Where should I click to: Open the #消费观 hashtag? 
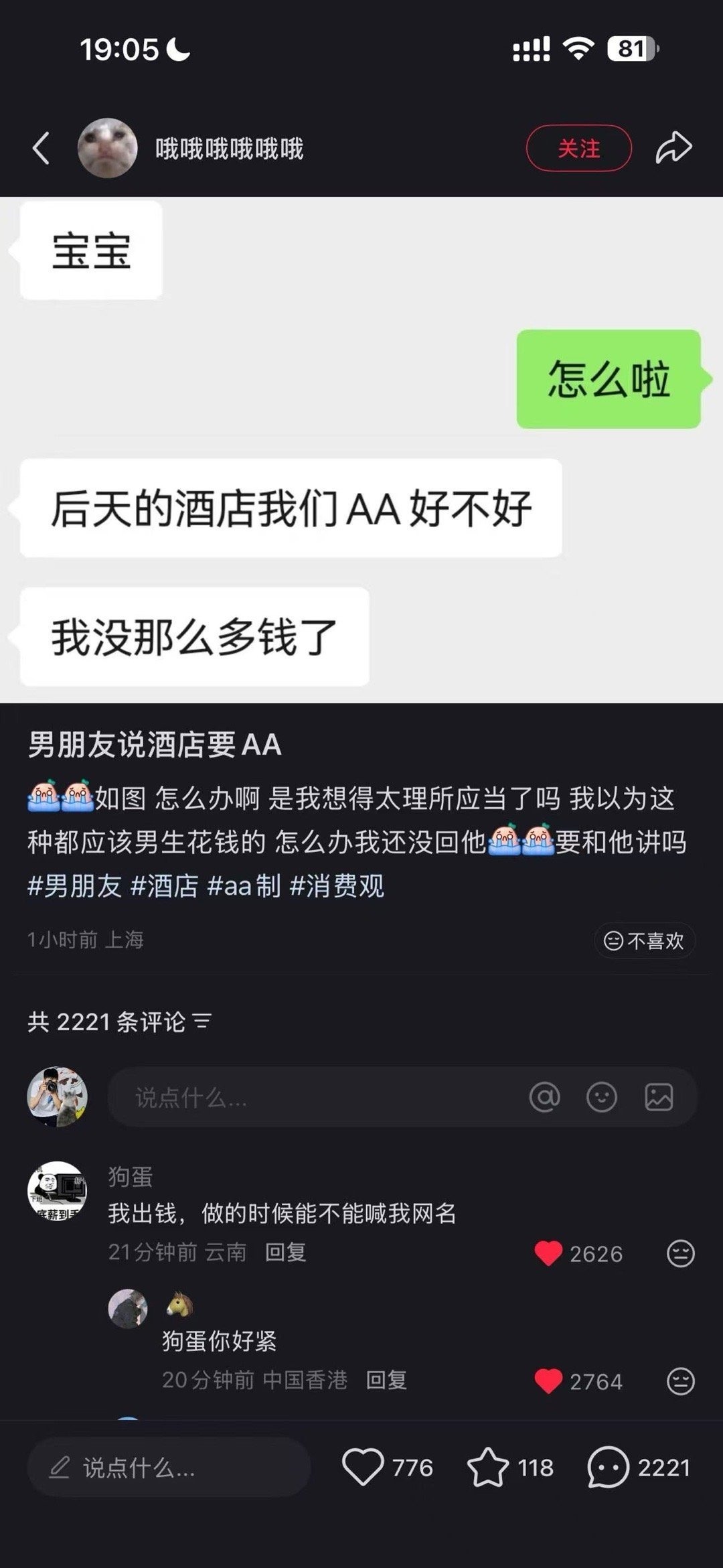pos(337,885)
